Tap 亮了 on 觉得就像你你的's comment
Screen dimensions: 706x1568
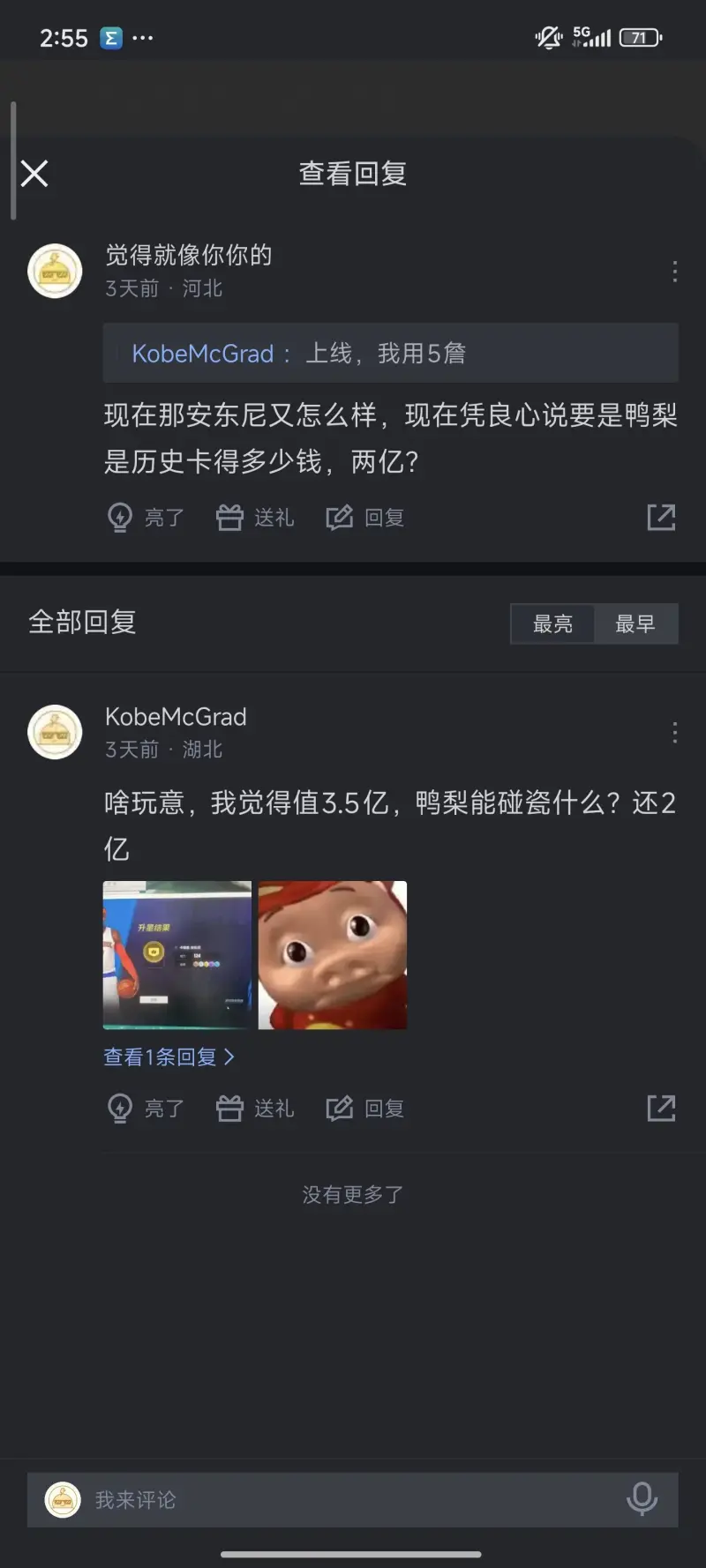point(146,518)
